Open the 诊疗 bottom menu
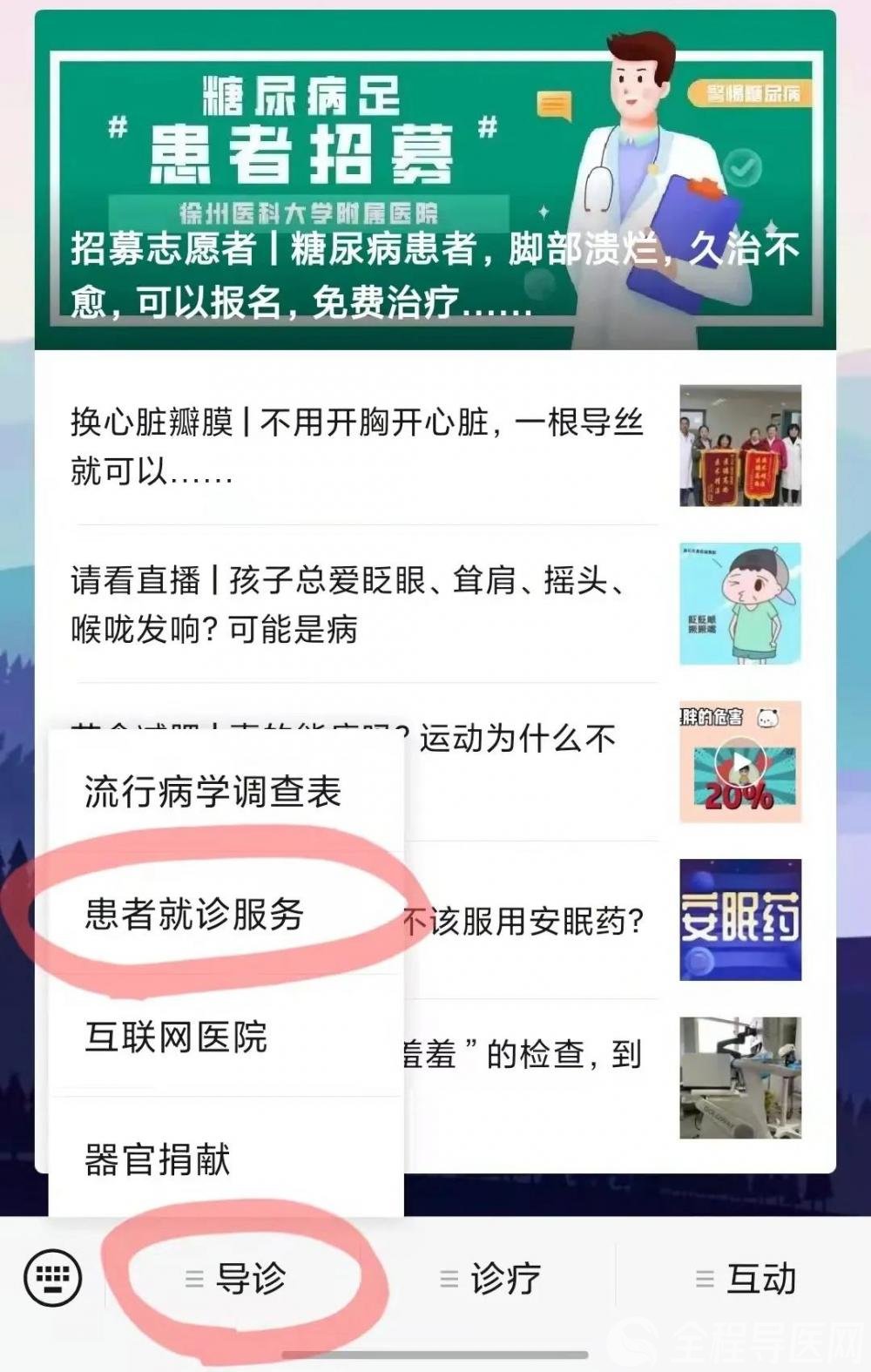871x1372 pixels. (x=490, y=1278)
